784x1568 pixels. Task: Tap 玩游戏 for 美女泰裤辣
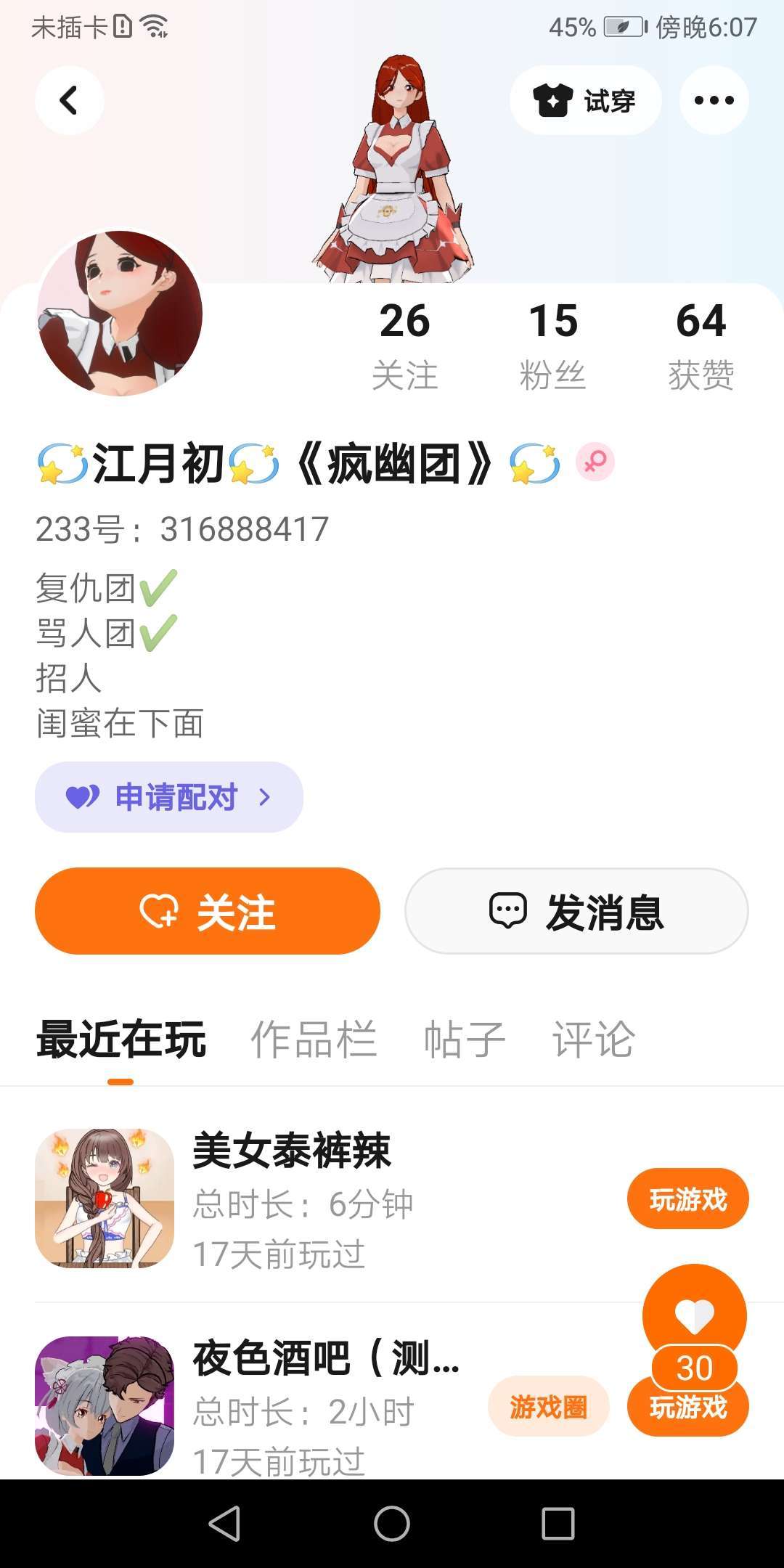click(x=687, y=1199)
